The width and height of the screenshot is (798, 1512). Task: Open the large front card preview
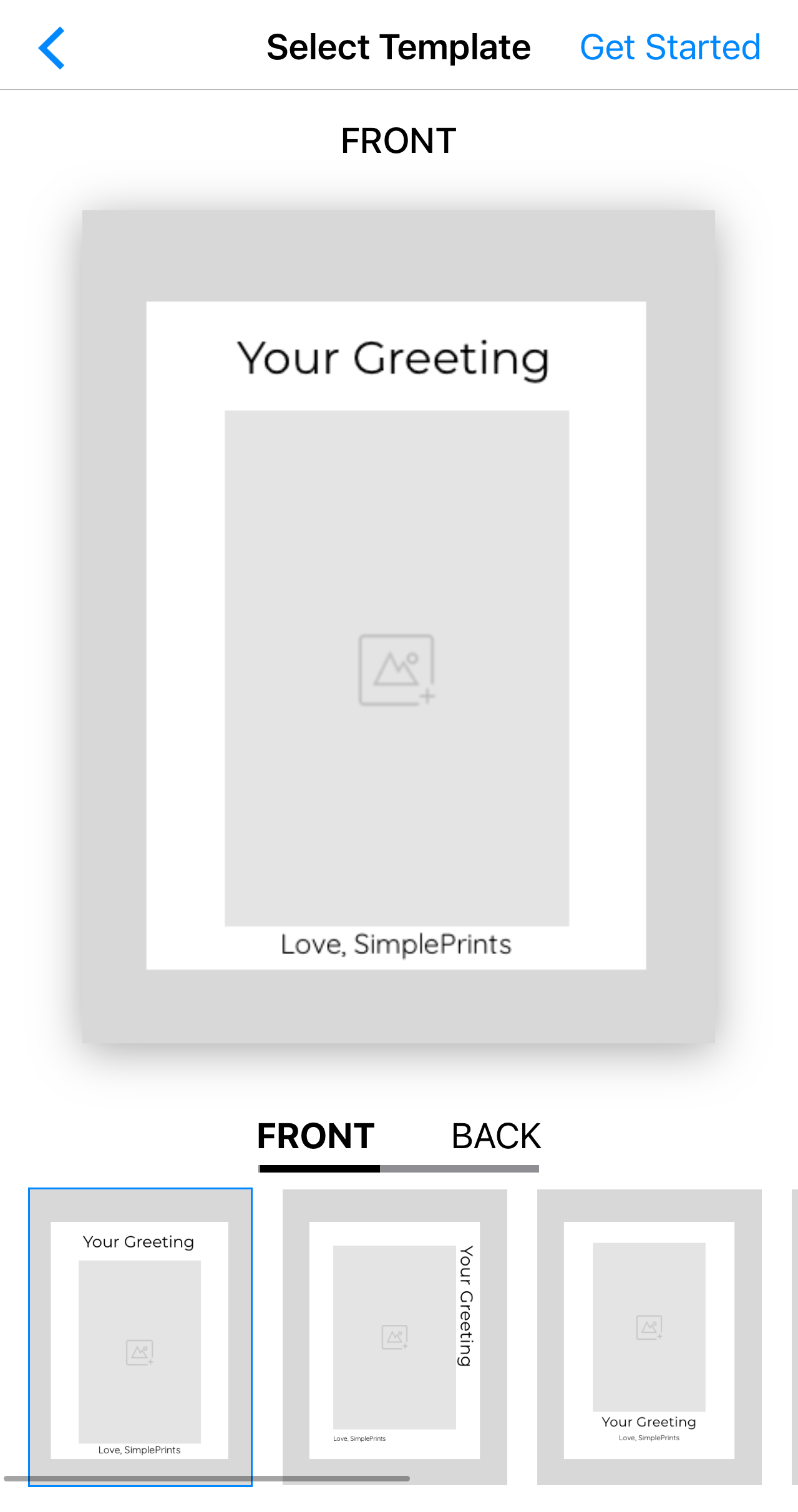click(398, 627)
